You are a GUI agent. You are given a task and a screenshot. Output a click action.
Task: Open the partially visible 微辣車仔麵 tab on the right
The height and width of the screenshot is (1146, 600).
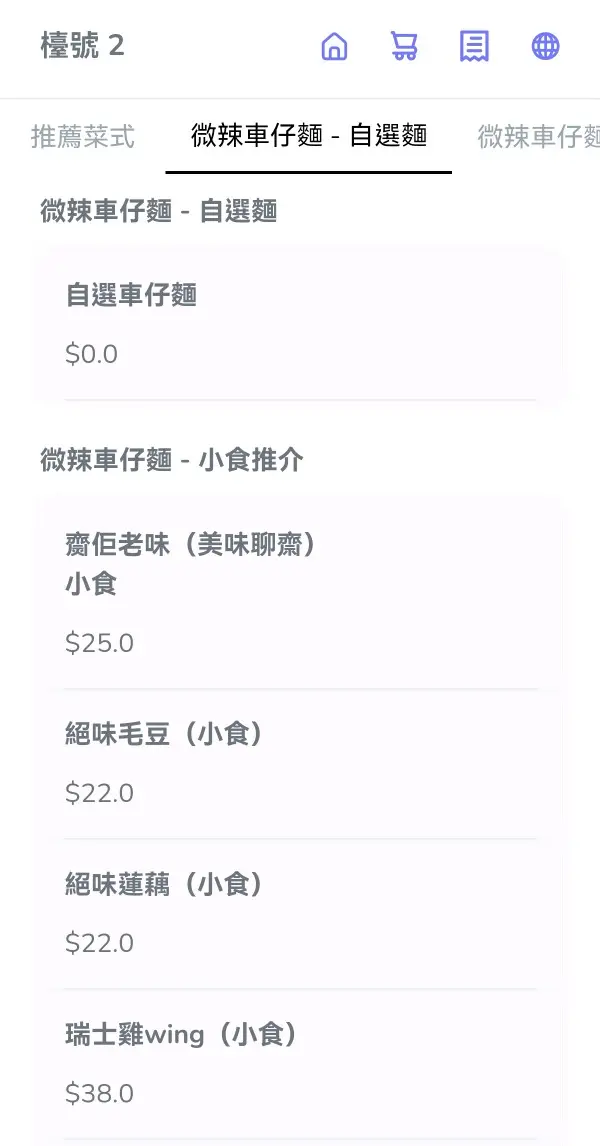[539, 137]
